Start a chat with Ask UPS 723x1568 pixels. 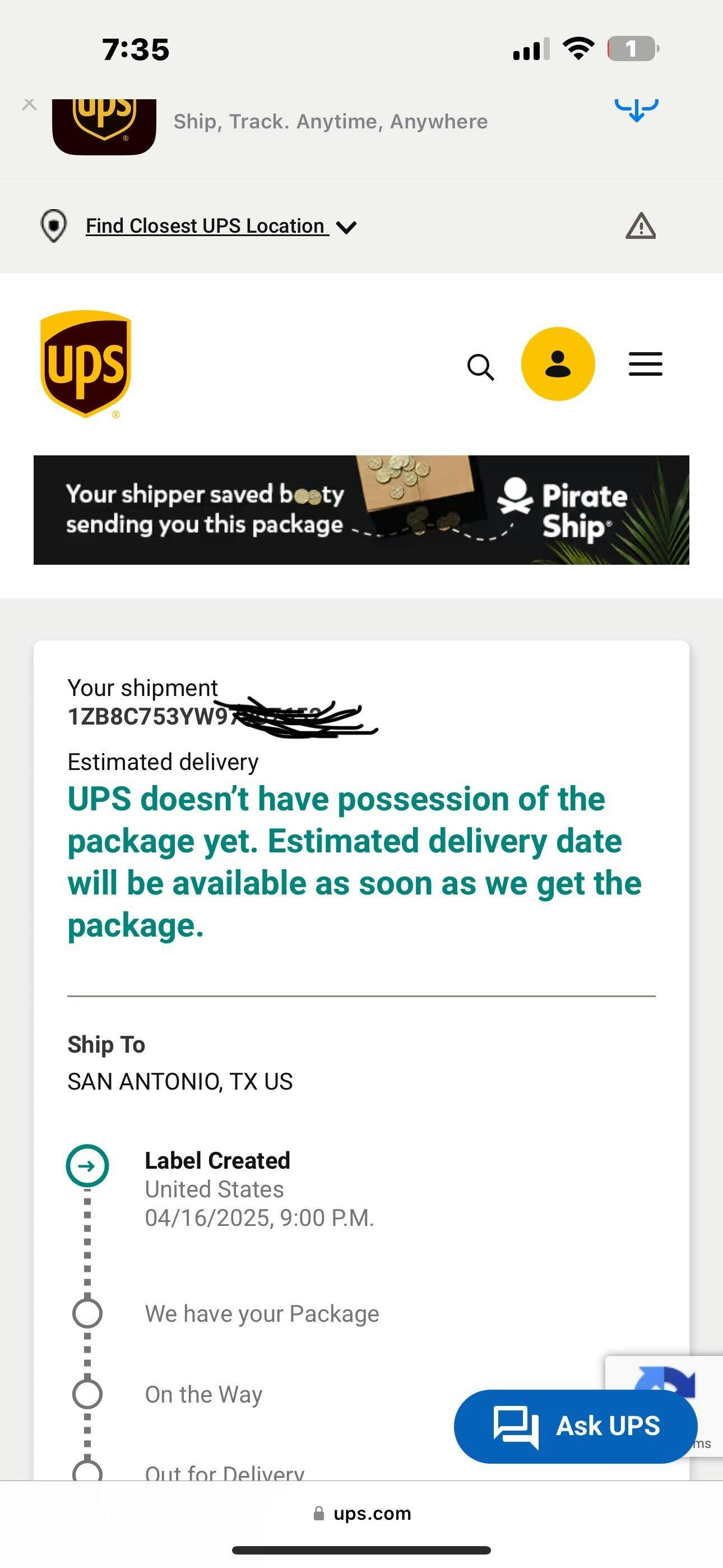(x=575, y=1426)
